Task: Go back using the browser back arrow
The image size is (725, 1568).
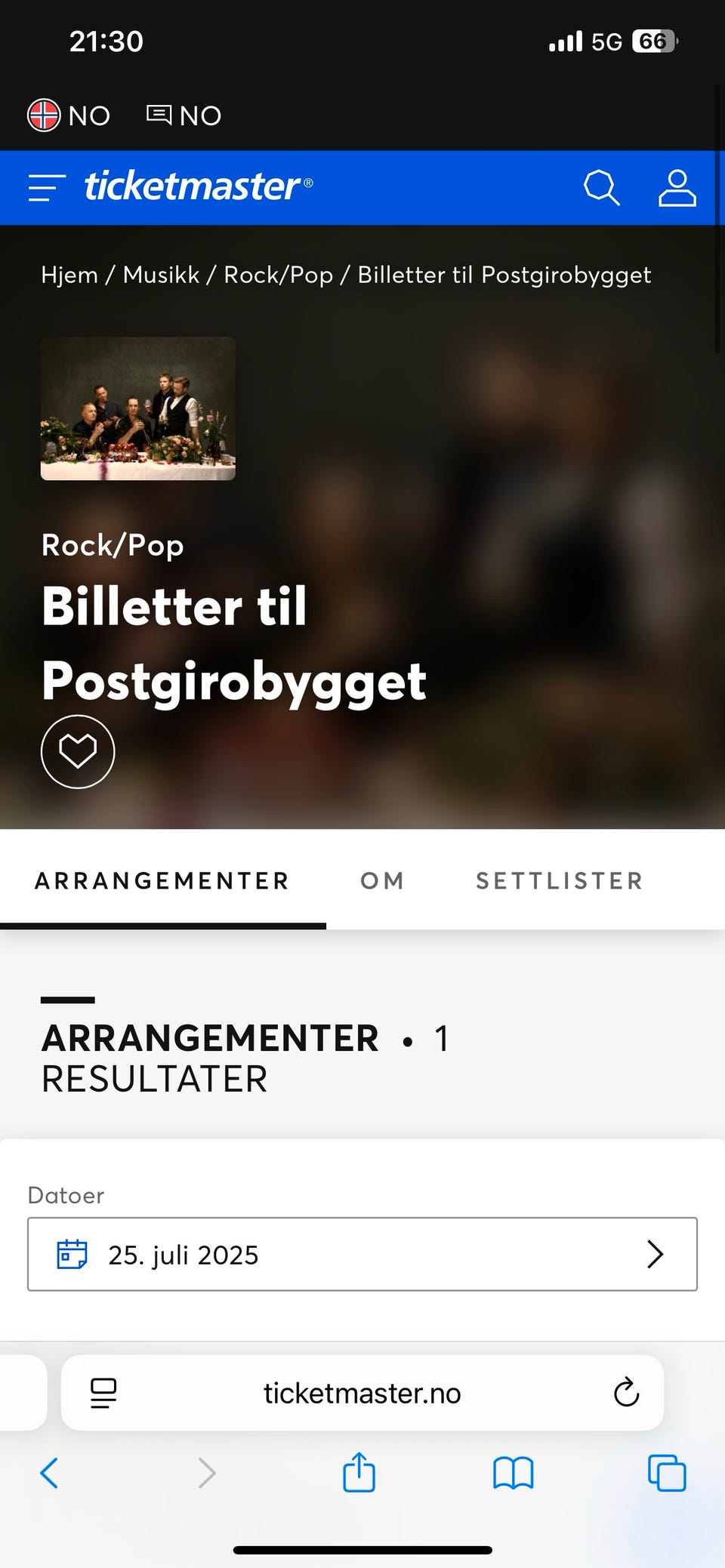Action: pos(49,1472)
